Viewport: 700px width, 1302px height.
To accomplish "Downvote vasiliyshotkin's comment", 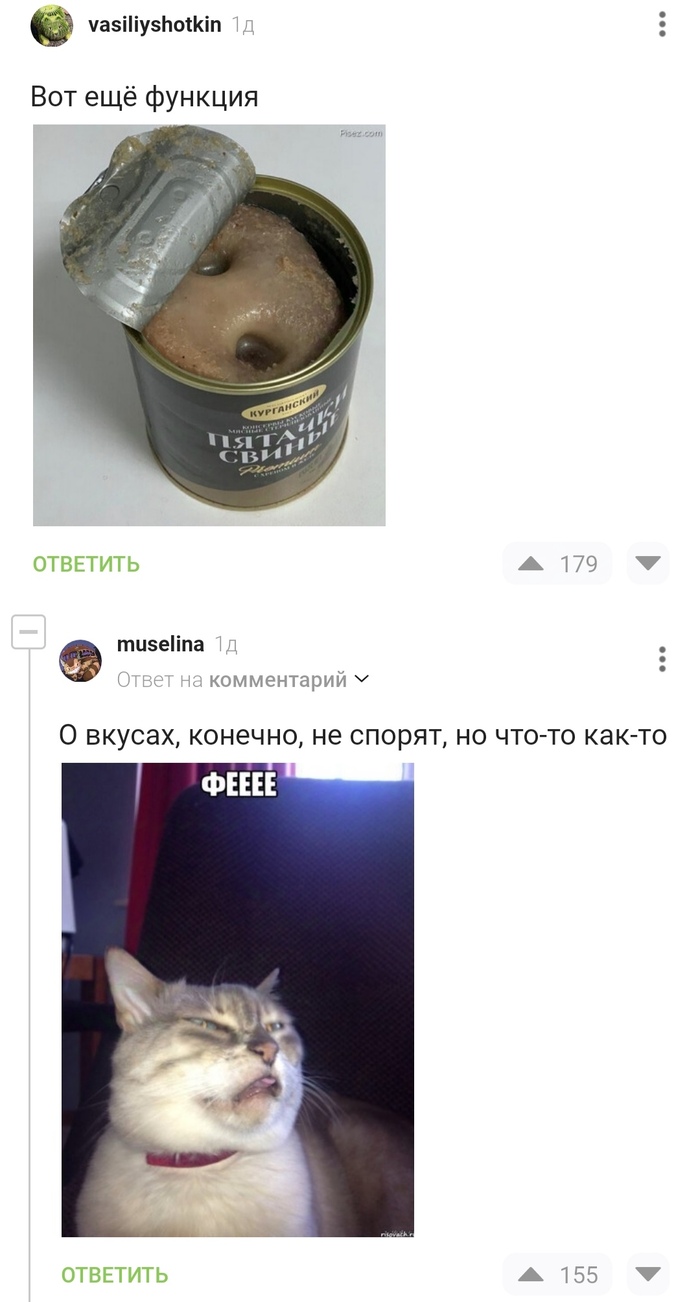I will 648,564.
